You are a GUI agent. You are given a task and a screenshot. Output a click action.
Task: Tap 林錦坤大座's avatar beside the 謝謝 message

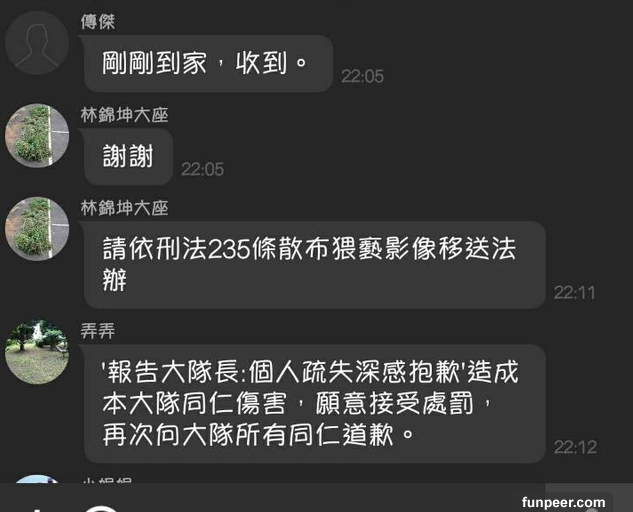pos(37,135)
